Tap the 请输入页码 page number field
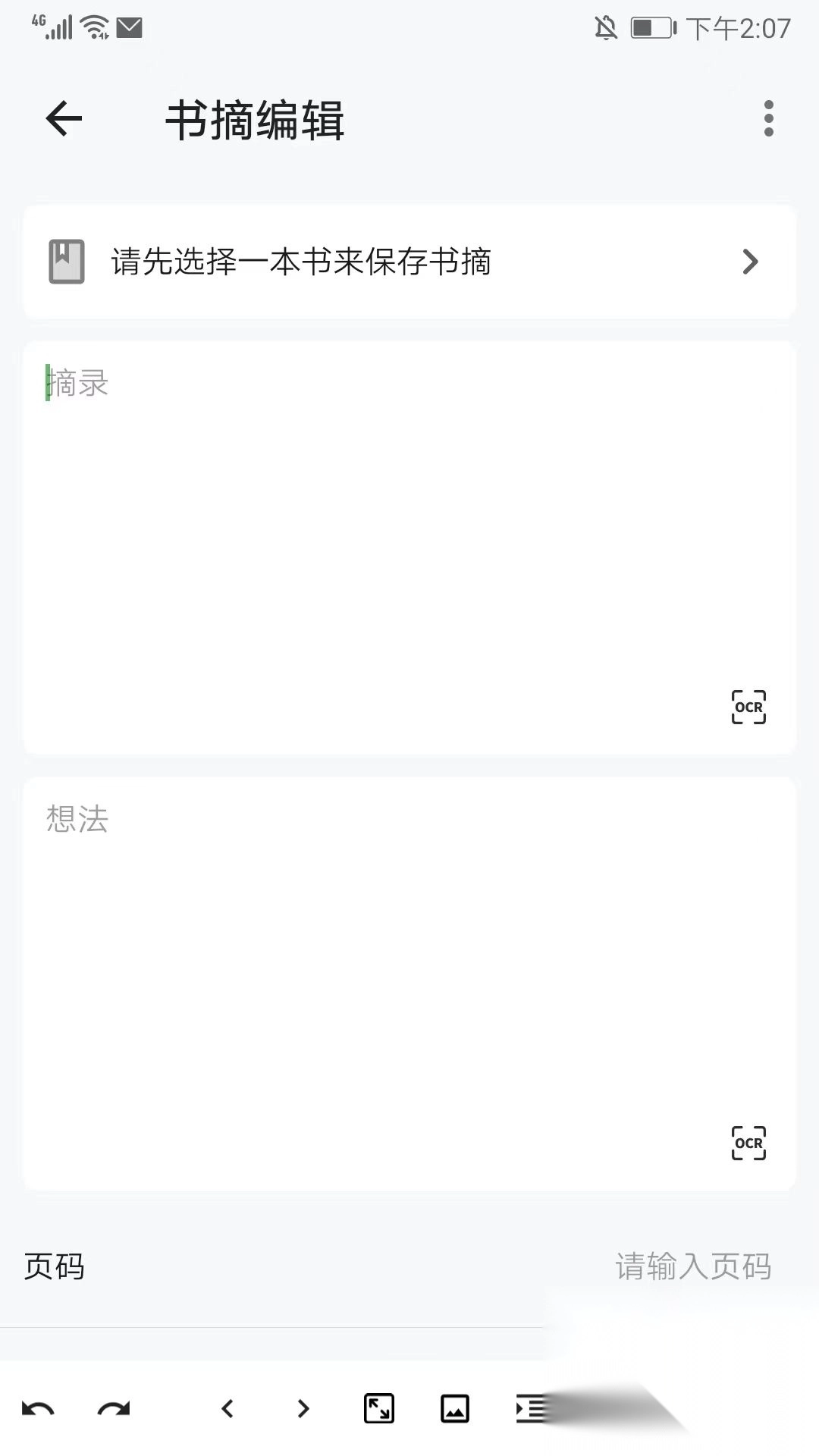 pos(692,1266)
